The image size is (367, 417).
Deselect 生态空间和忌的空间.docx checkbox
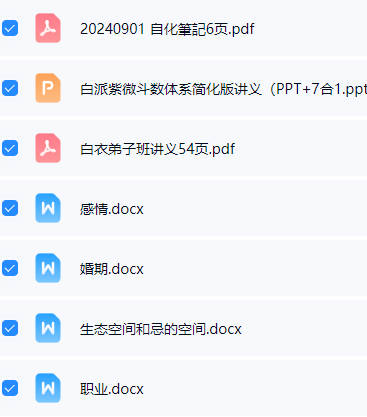pyautogui.click(x=10, y=328)
